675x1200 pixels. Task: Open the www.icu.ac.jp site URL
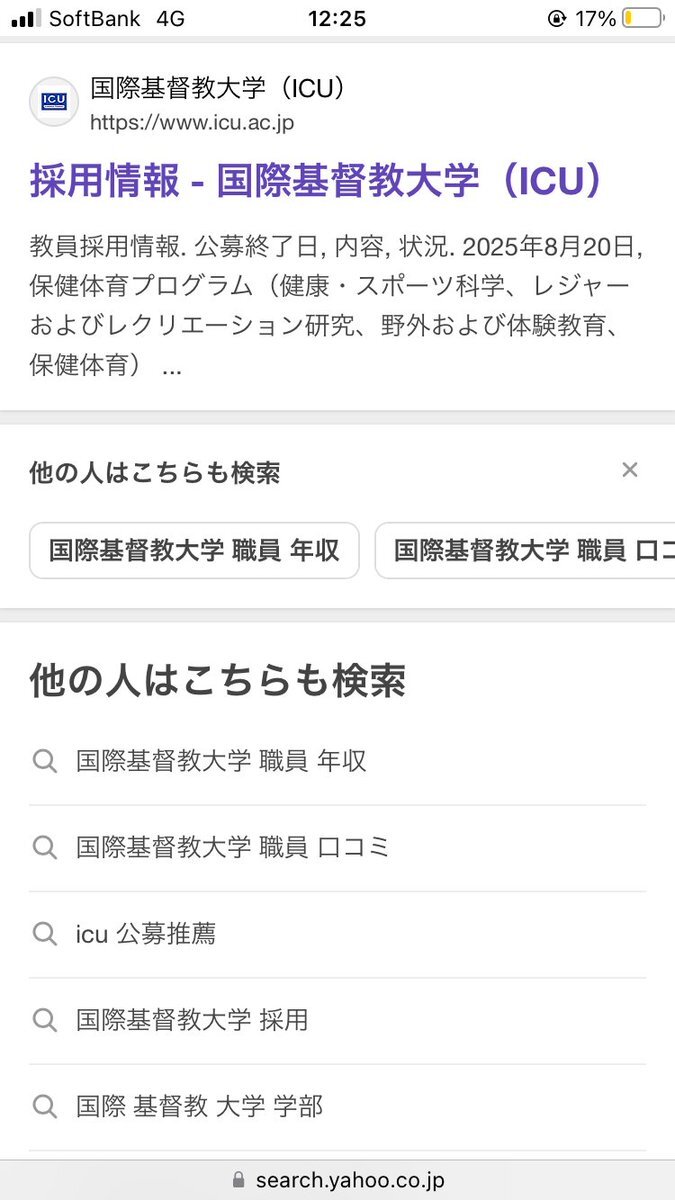[x=192, y=123]
